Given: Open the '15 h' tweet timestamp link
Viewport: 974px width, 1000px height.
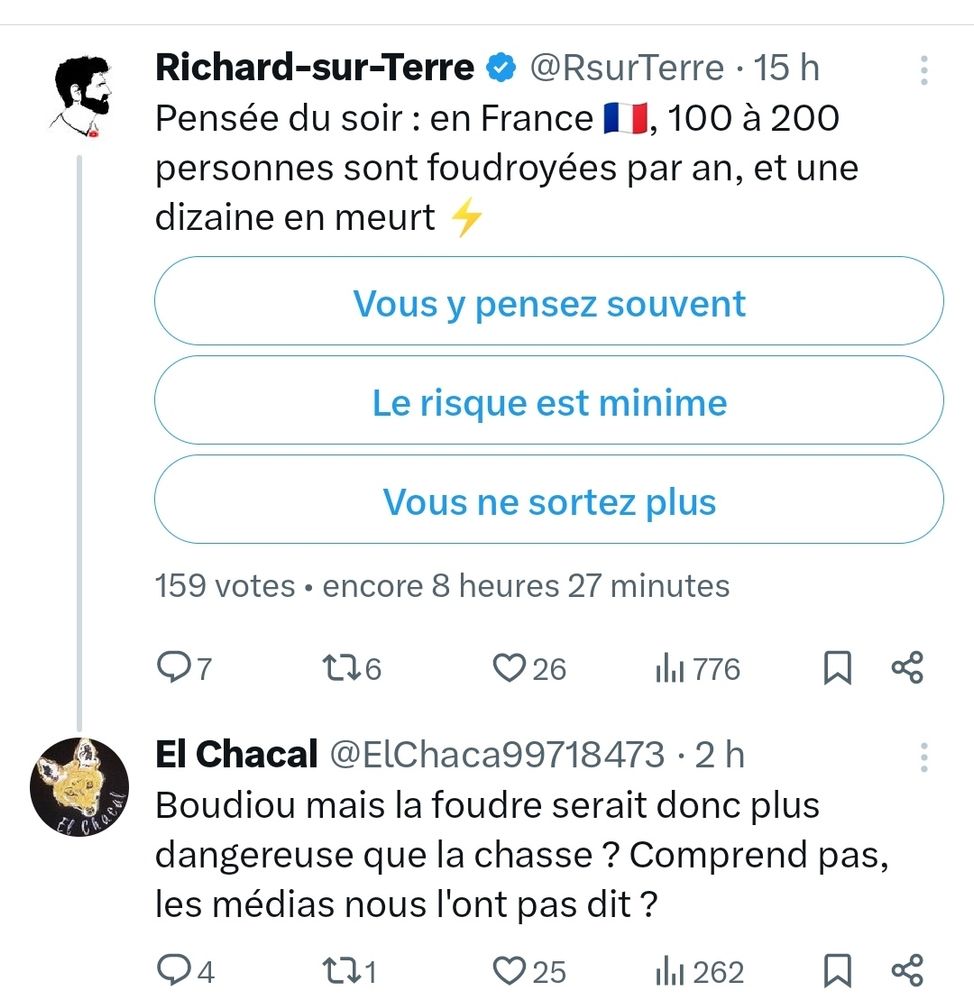Looking at the screenshot, I should tap(788, 67).
